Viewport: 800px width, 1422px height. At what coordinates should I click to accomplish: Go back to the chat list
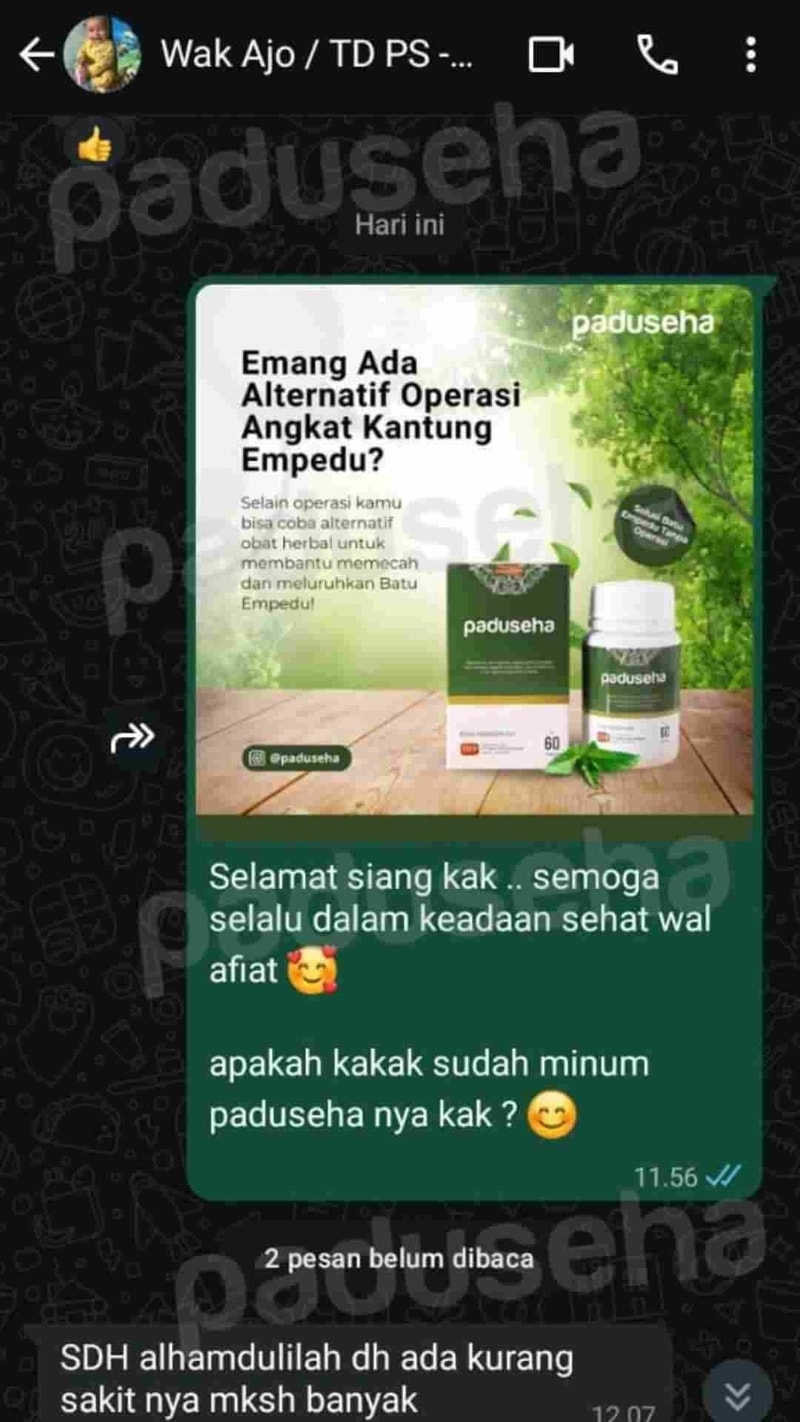click(35, 56)
